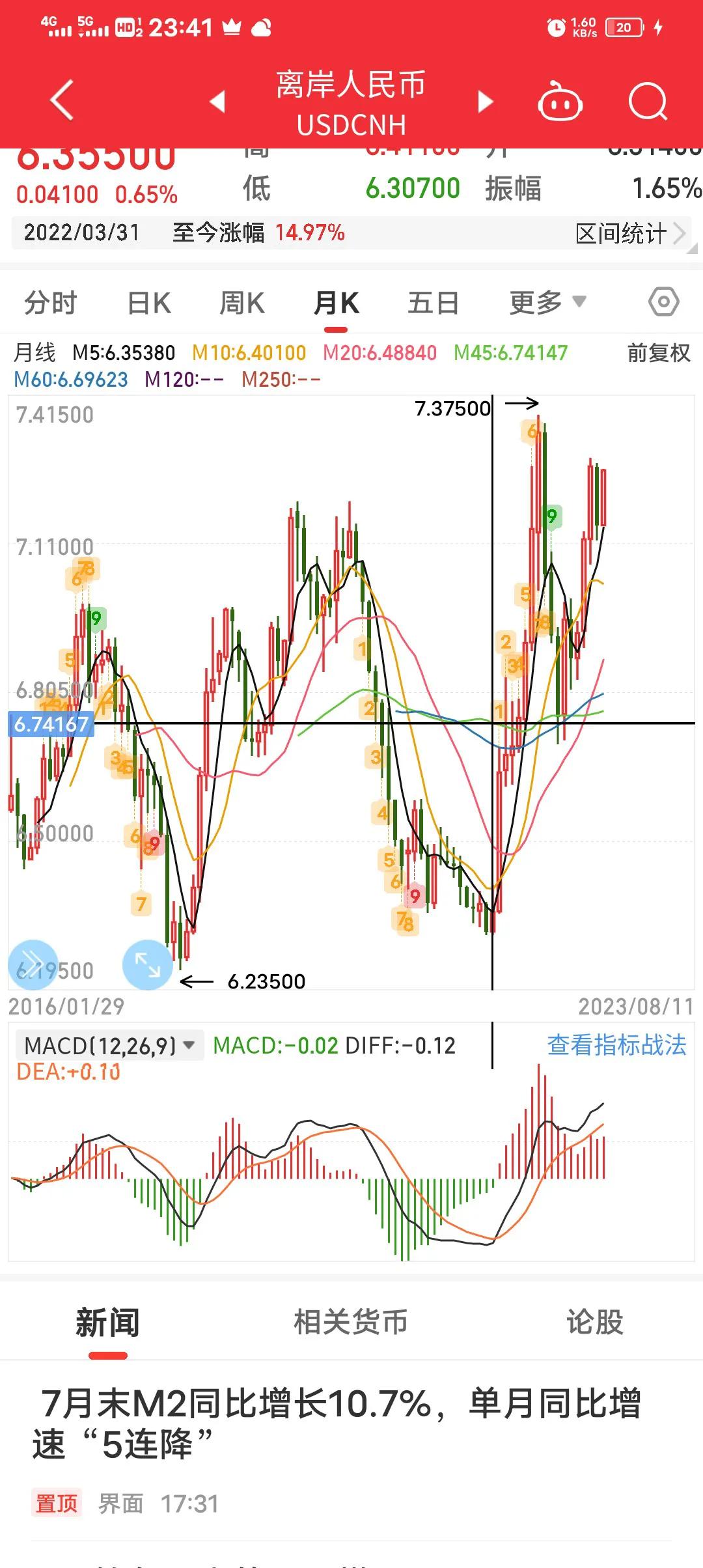Show the 周K weekly chart

pos(242,303)
